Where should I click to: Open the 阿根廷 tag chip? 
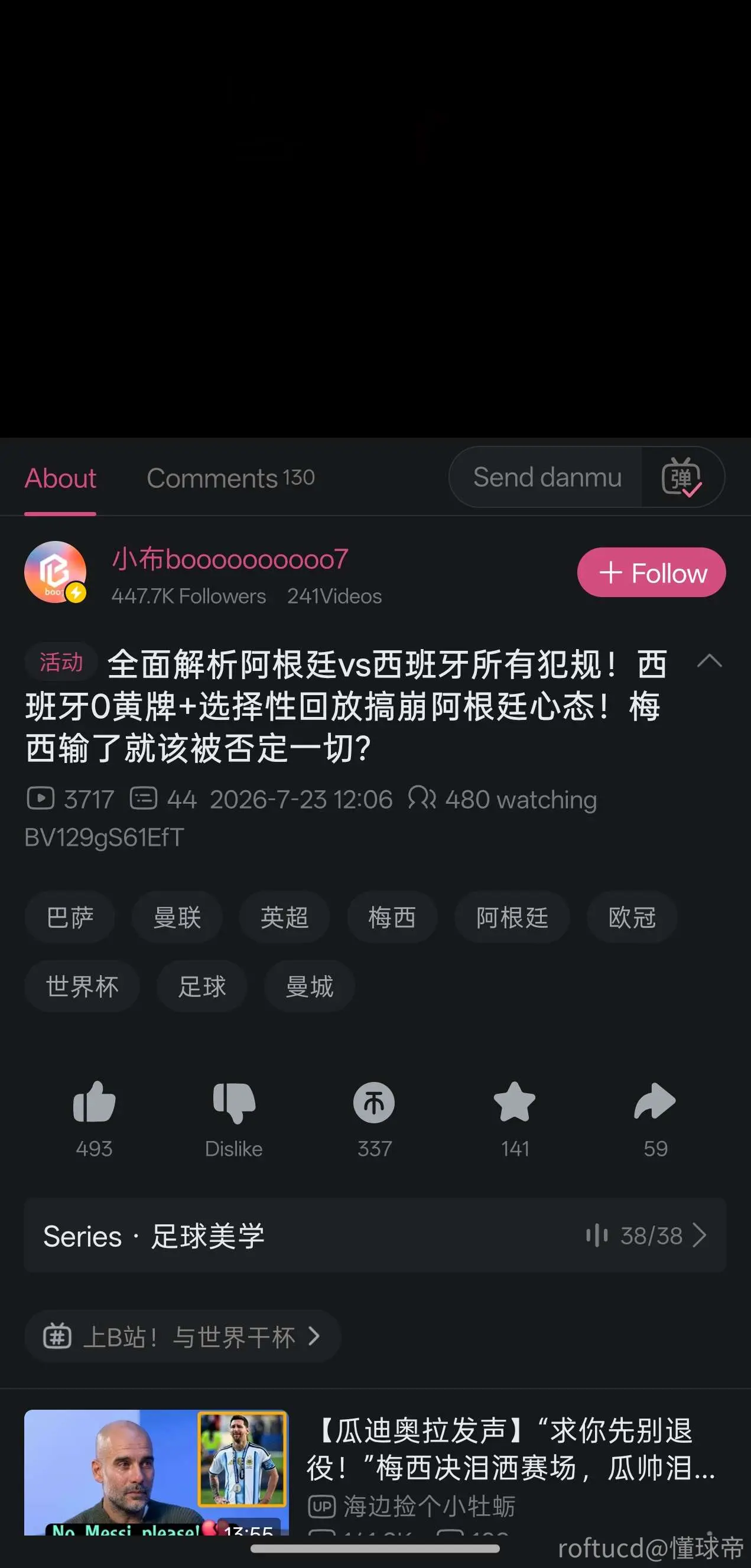point(512,917)
